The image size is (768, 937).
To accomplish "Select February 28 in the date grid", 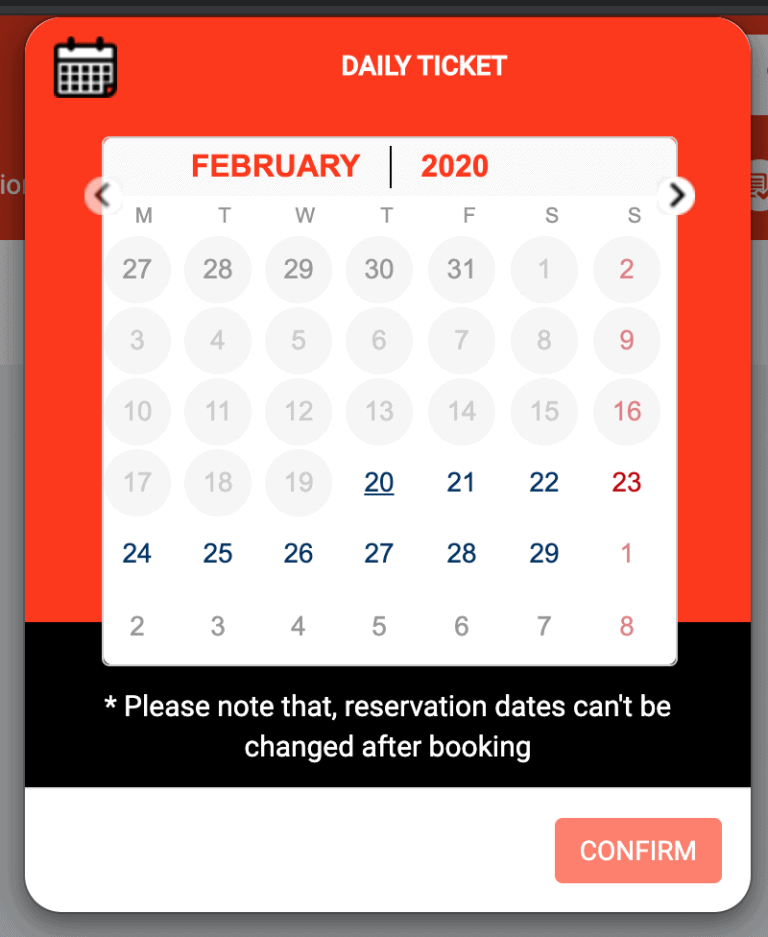I will click(461, 553).
